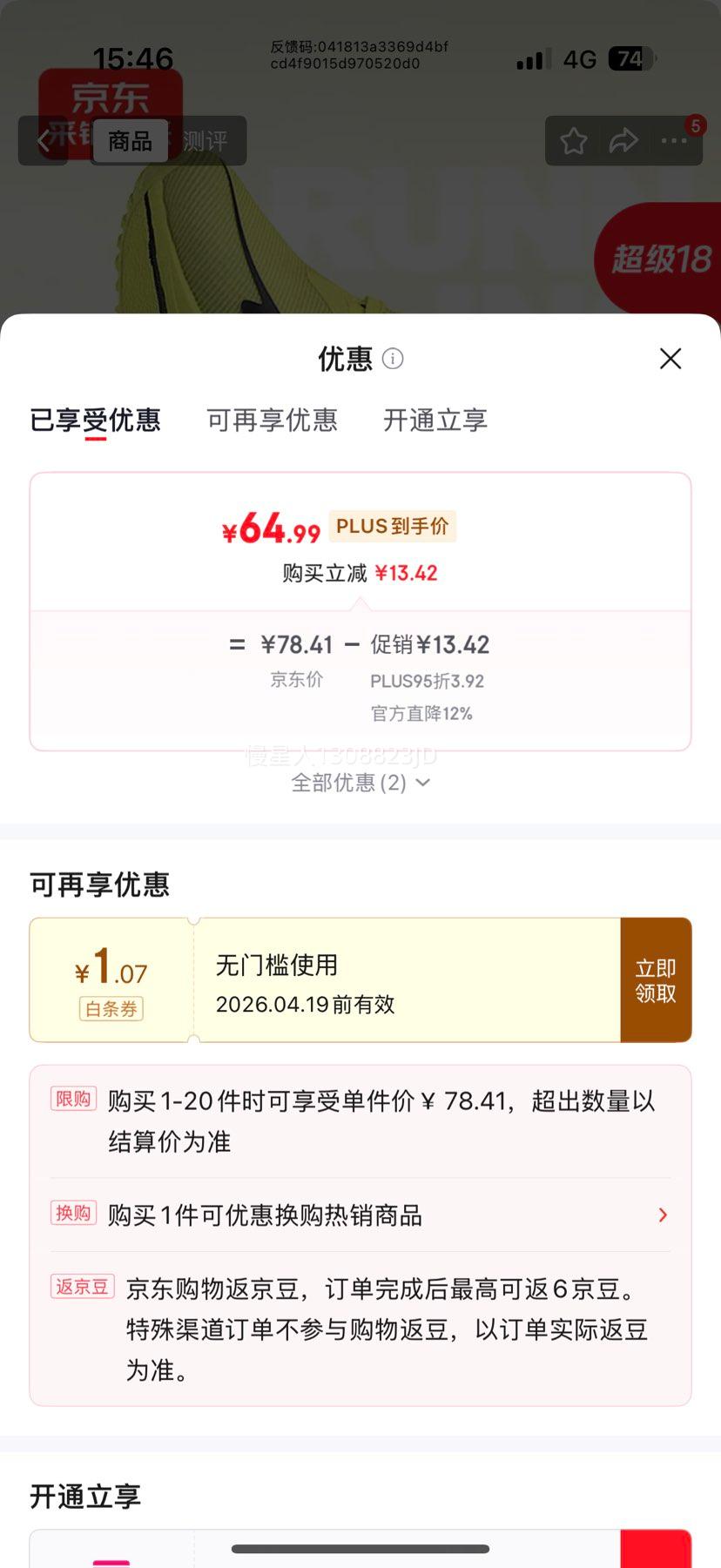Open the more options menu with badge 5
Screen dimensions: 721x1568
coord(674,141)
